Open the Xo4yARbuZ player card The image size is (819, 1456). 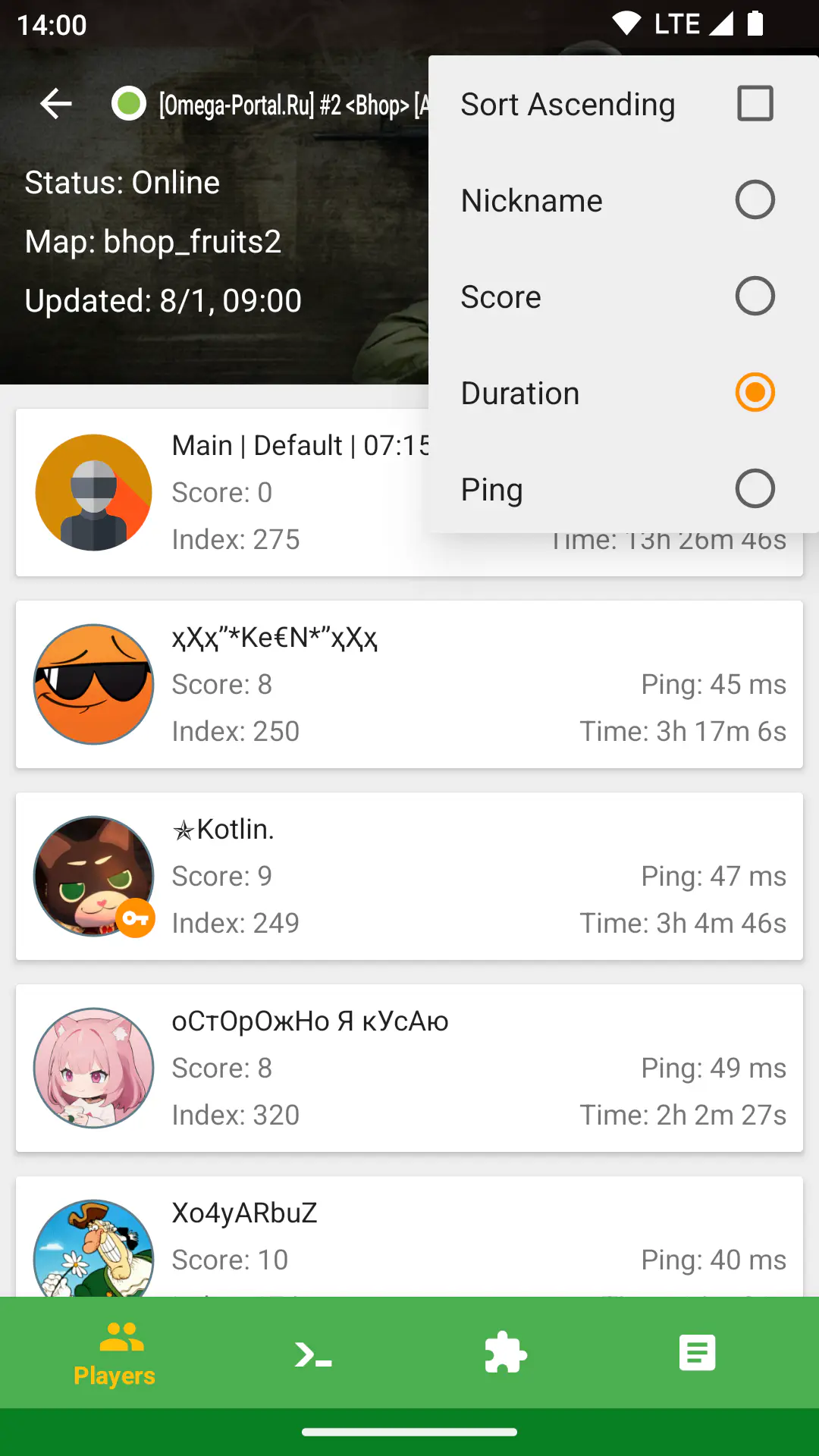409,1236
